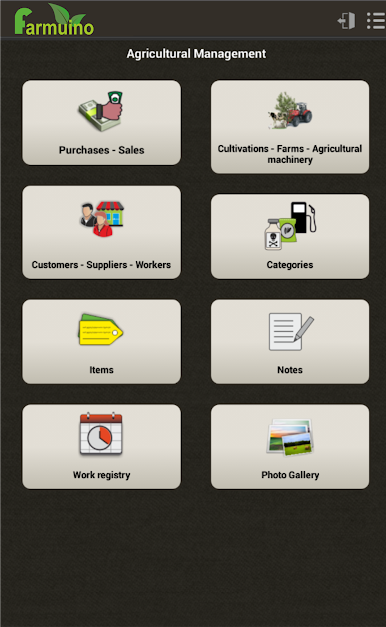Viewport: 386px width, 627px height.
Task: Open the Photo Gallery
Action: [290, 447]
